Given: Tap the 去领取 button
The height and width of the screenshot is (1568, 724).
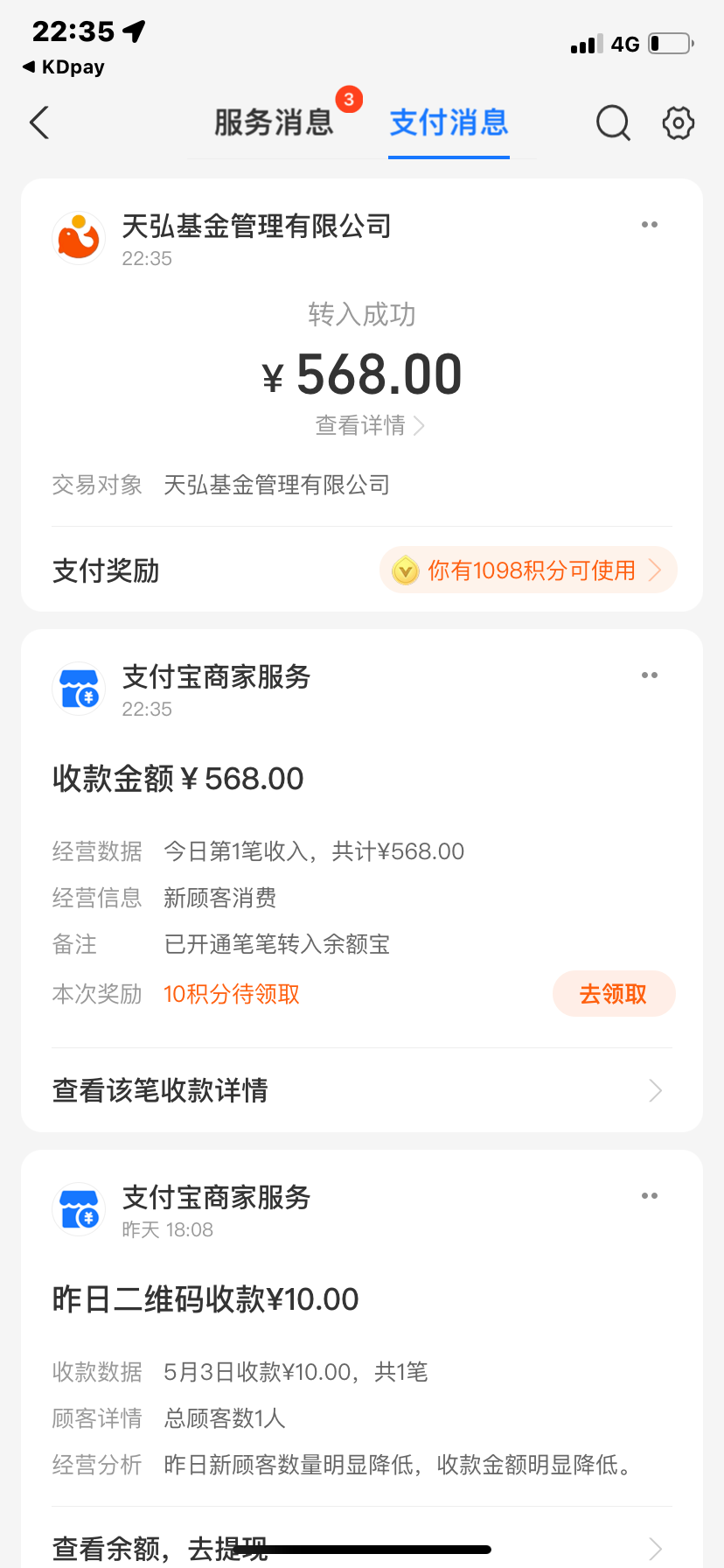Looking at the screenshot, I should coord(614,994).
